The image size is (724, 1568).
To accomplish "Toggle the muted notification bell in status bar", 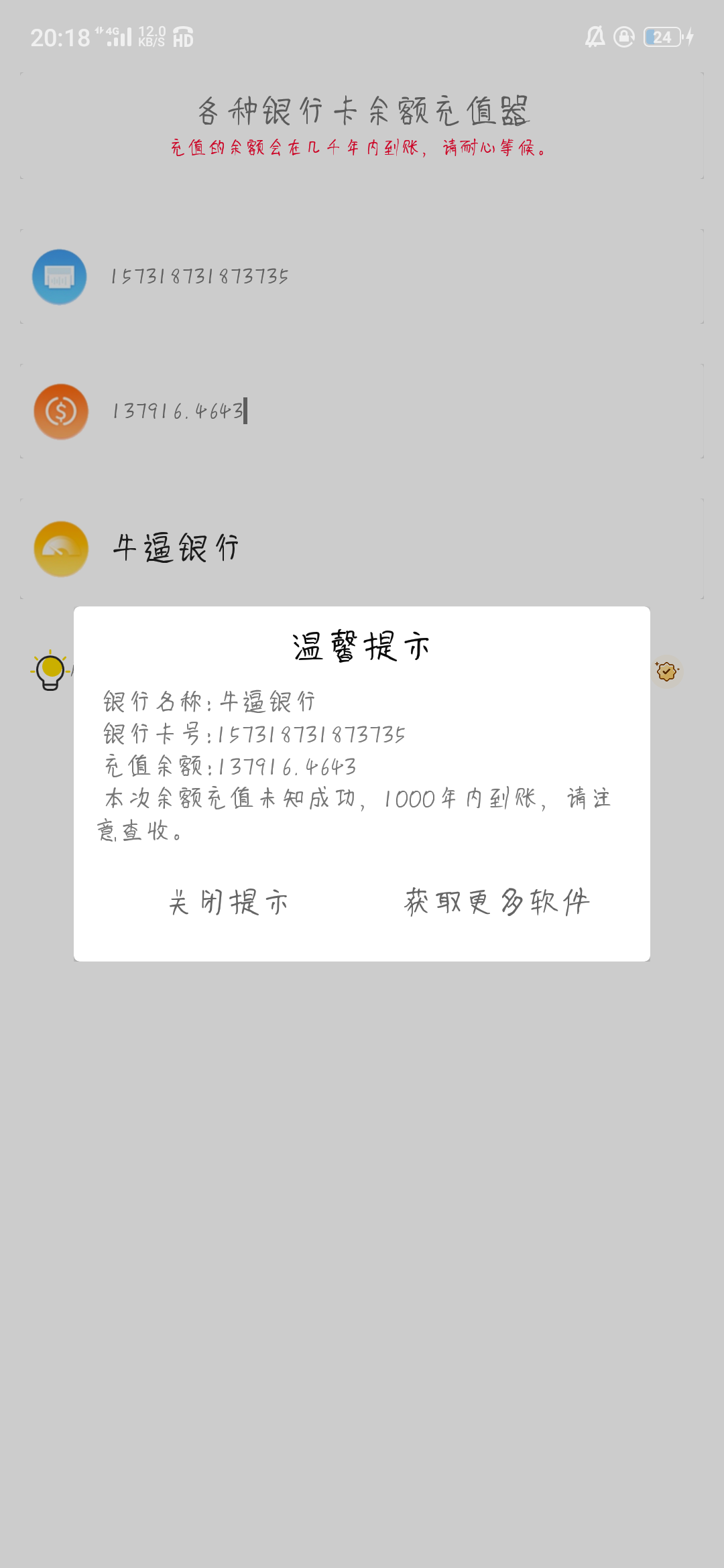I will (x=593, y=37).
